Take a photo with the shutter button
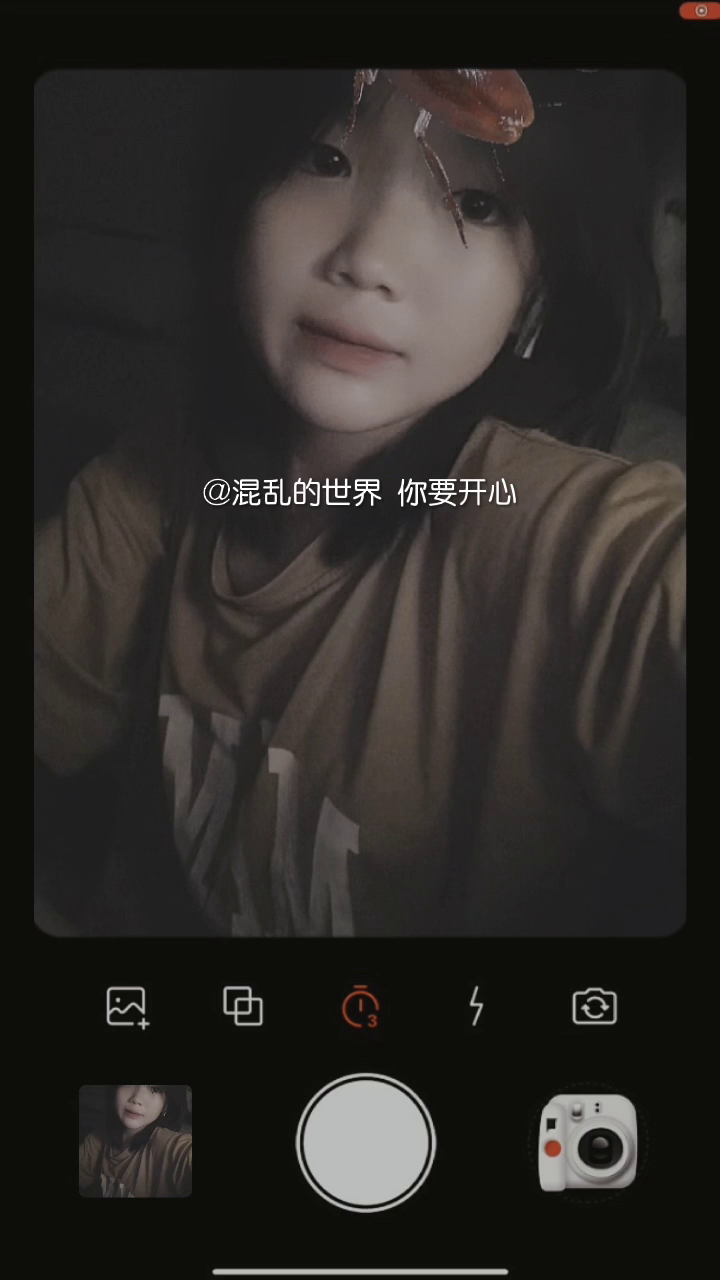Viewport: 720px width, 1280px height. point(366,1142)
